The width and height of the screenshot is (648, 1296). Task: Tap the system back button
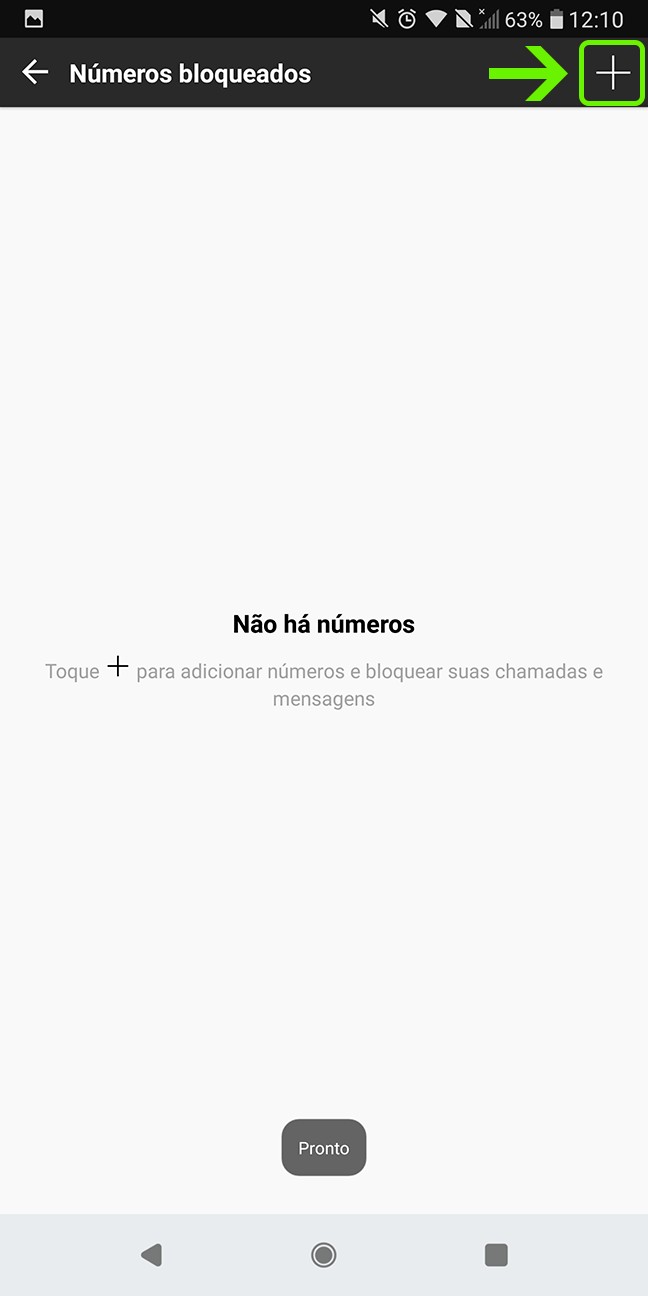pyautogui.click(x=151, y=1254)
